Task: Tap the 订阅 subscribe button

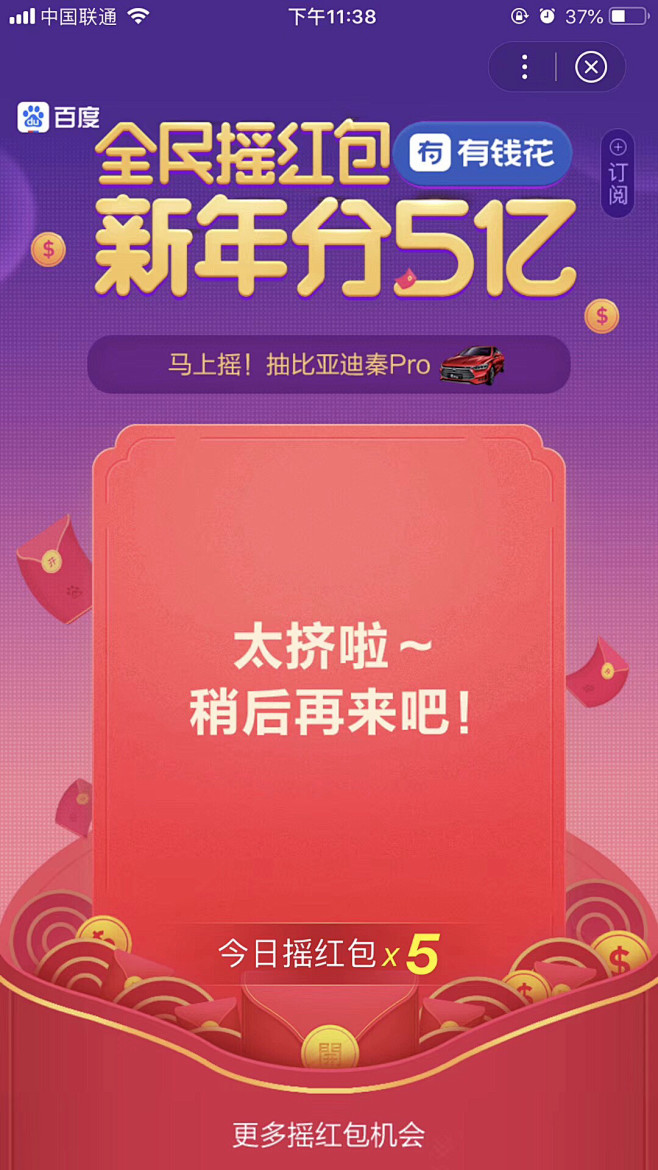Action: point(618,173)
